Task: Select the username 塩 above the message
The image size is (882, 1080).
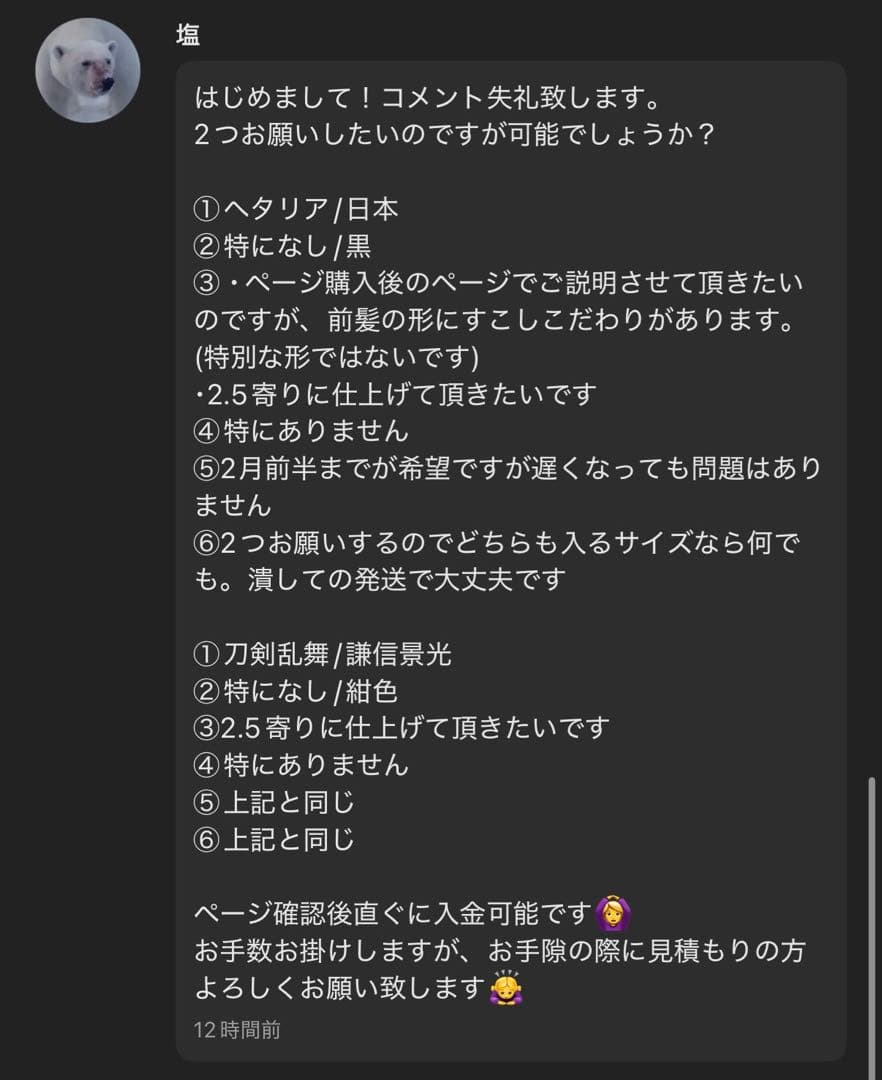Action: click(186, 34)
